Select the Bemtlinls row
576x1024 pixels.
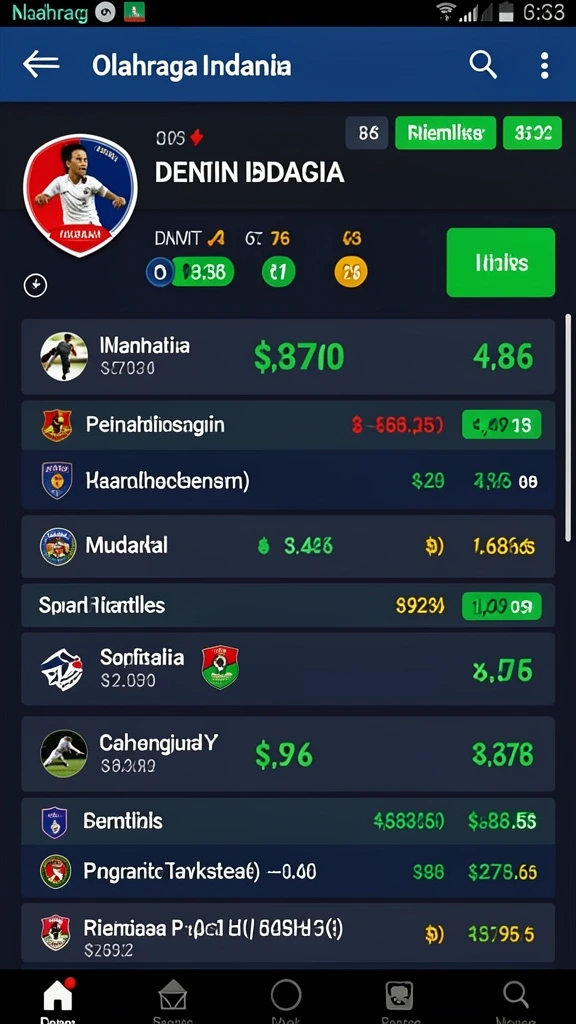288,821
